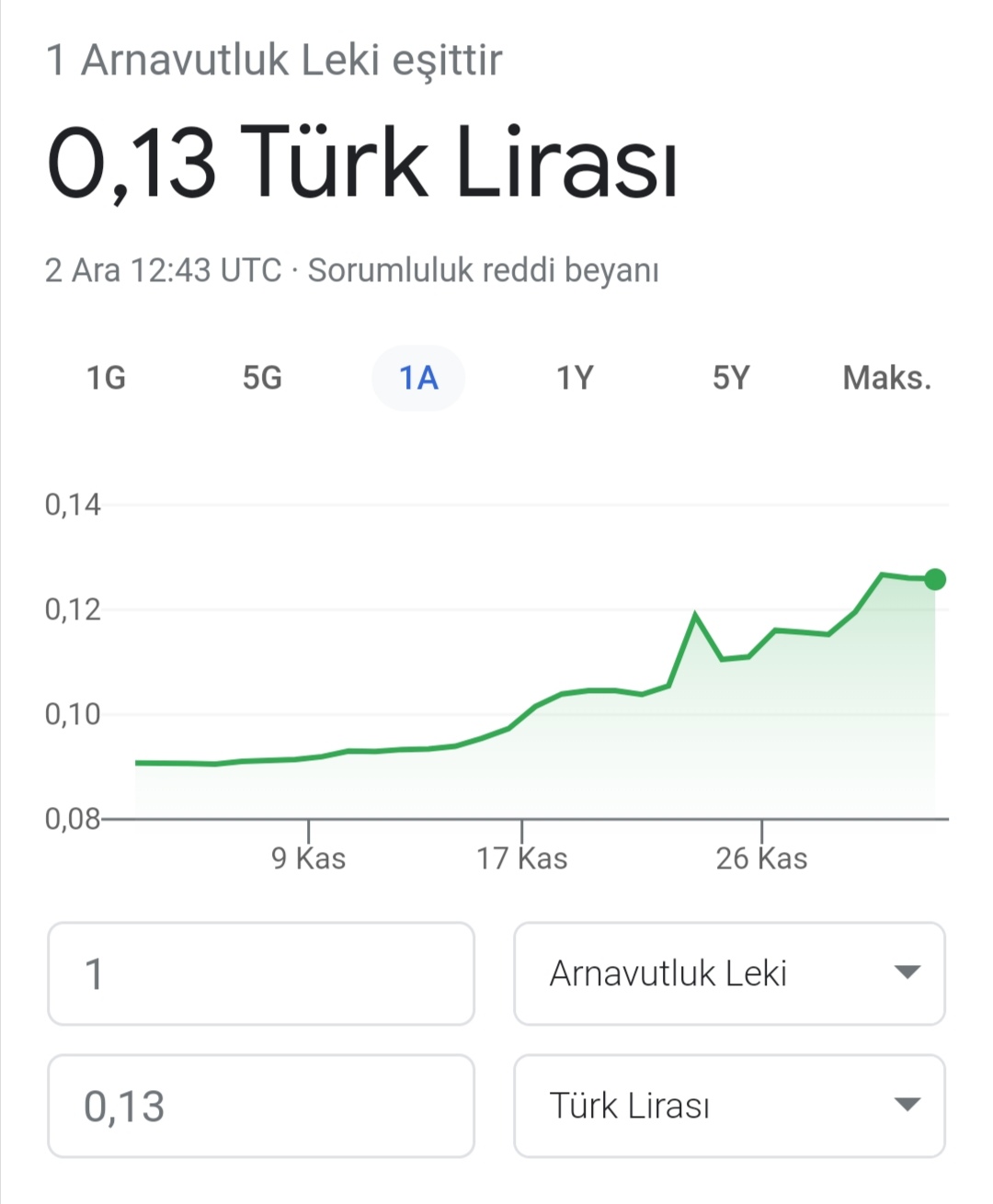Expand the Türk Lirası currency dropdown
This screenshot has height=1204, width=993.
(x=729, y=1106)
